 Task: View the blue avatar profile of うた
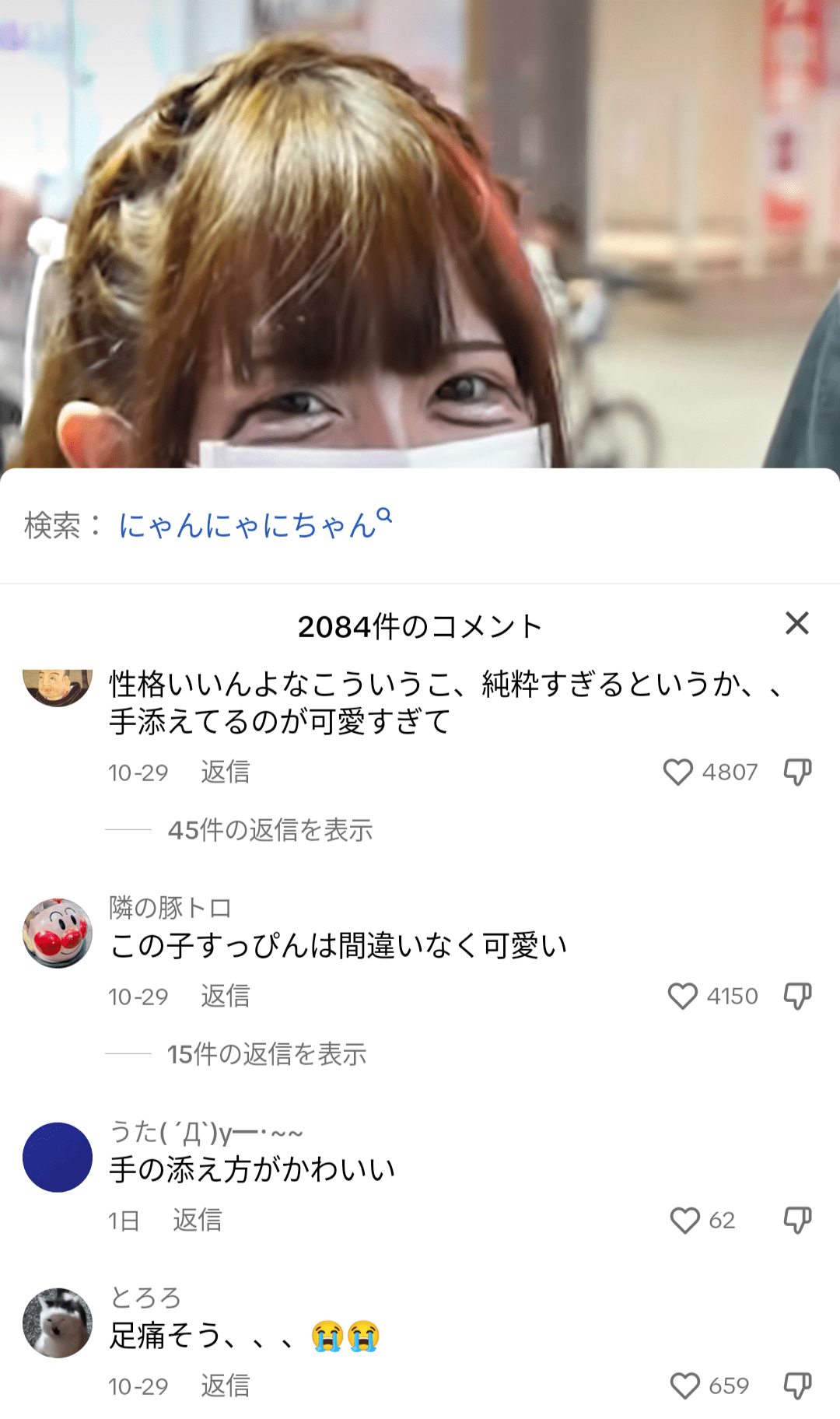coord(58,1157)
